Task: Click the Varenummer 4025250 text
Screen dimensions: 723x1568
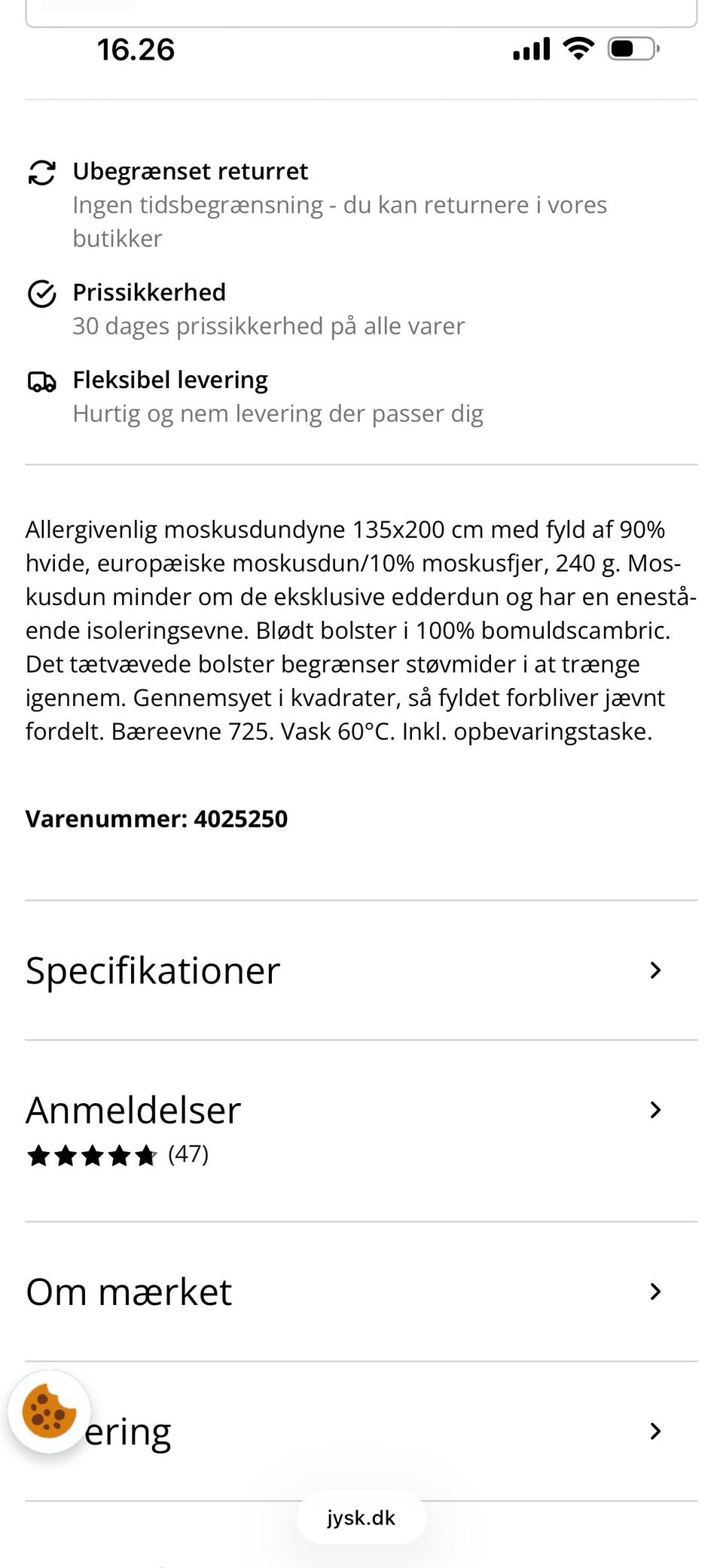Action: 156,819
